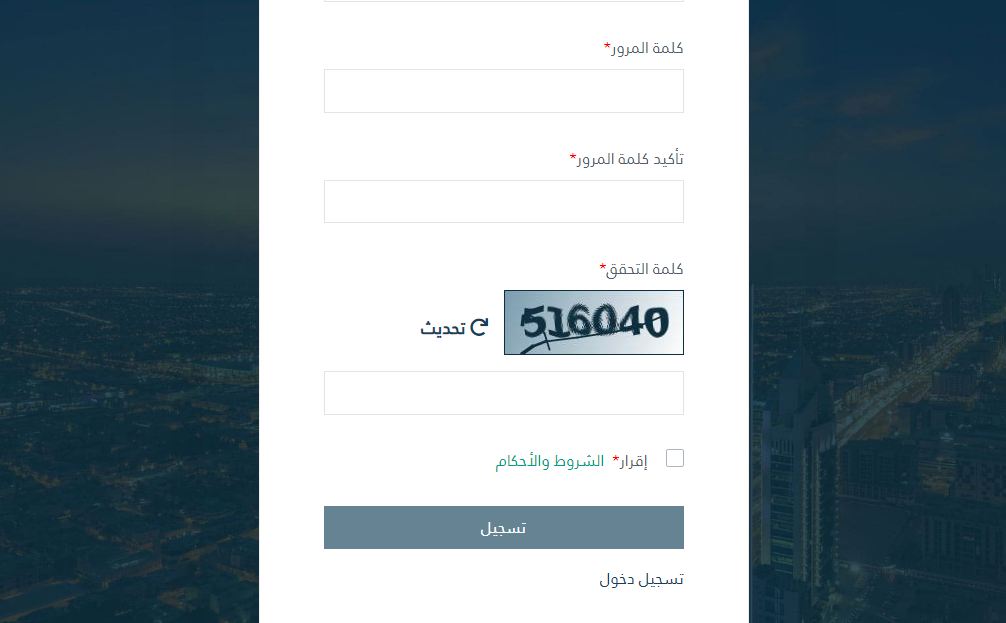This screenshot has height=623, width=1006.
Task: Focus the captcha verification code field
Action: [503, 393]
